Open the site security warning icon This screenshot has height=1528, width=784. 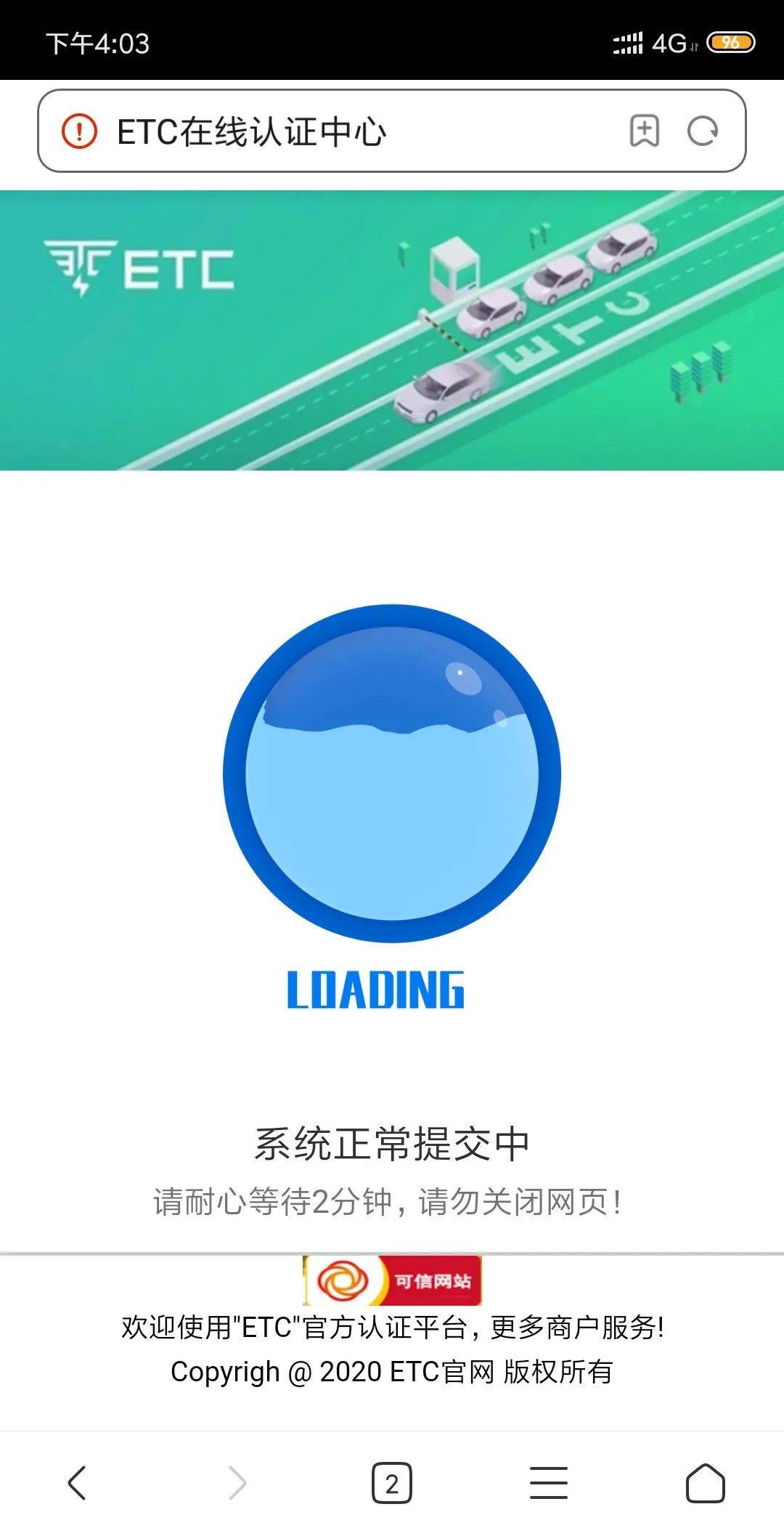[x=79, y=131]
